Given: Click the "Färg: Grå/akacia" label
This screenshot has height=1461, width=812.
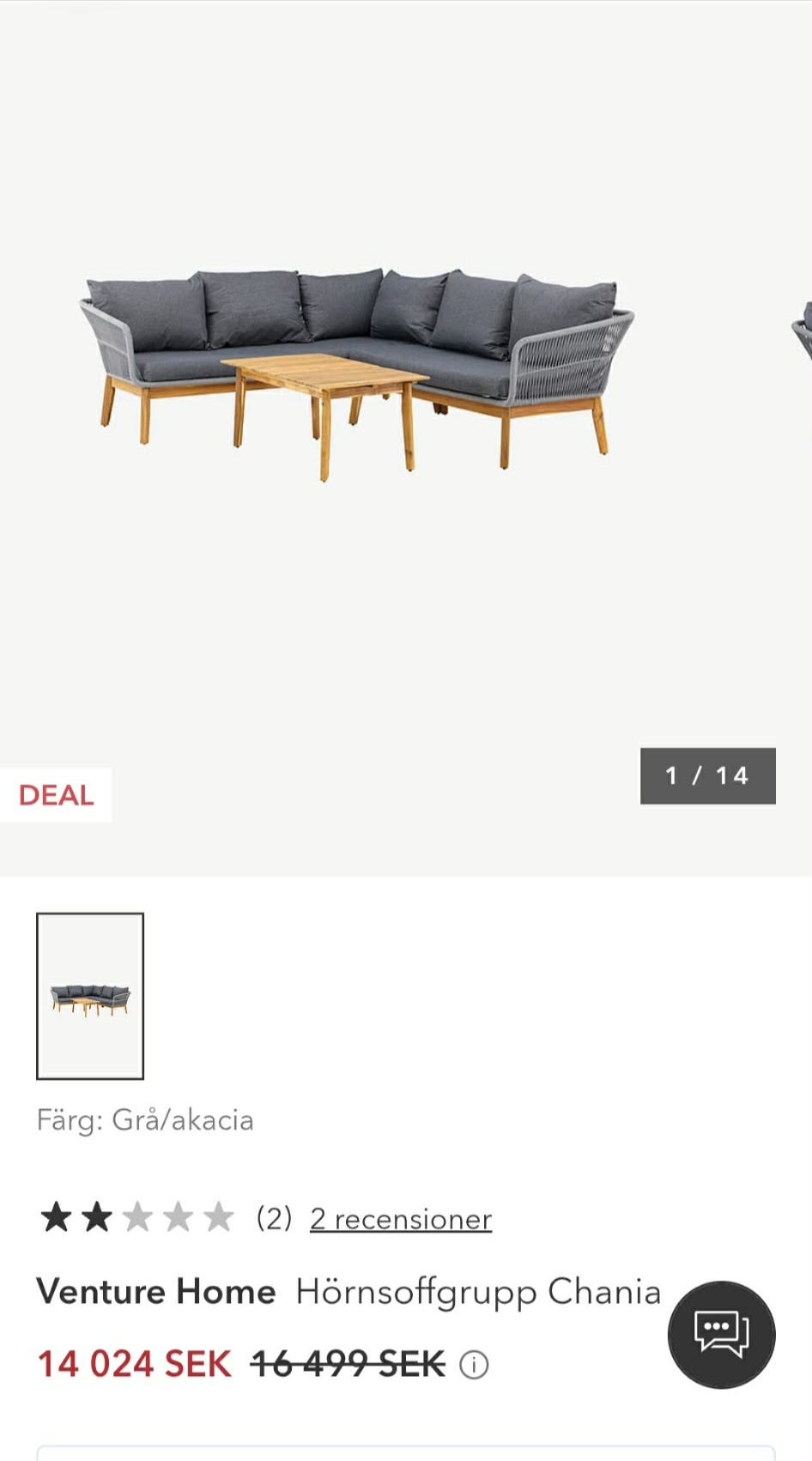Looking at the screenshot, I should point(147,1119).
